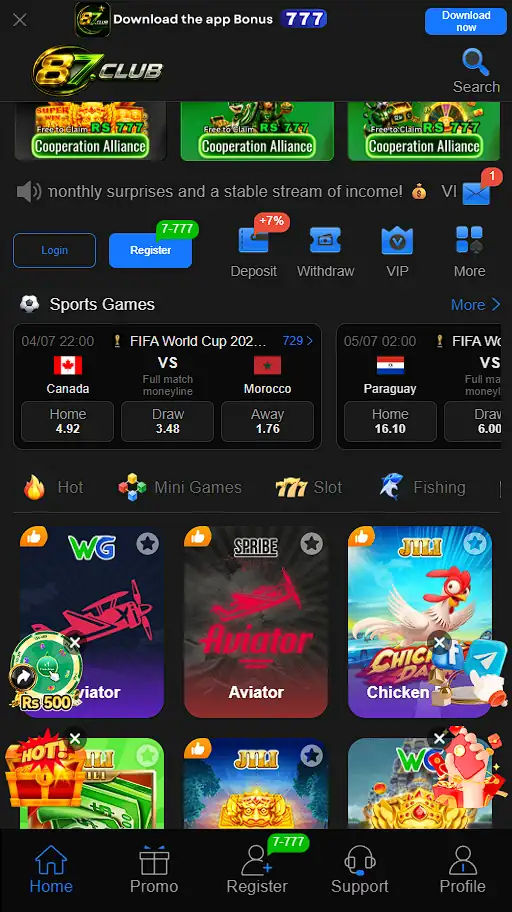Switch to the Fishing category
Image resolution: width=512 pixels, height=912 pixels.
pyautogui.click(x=422, y=487)
